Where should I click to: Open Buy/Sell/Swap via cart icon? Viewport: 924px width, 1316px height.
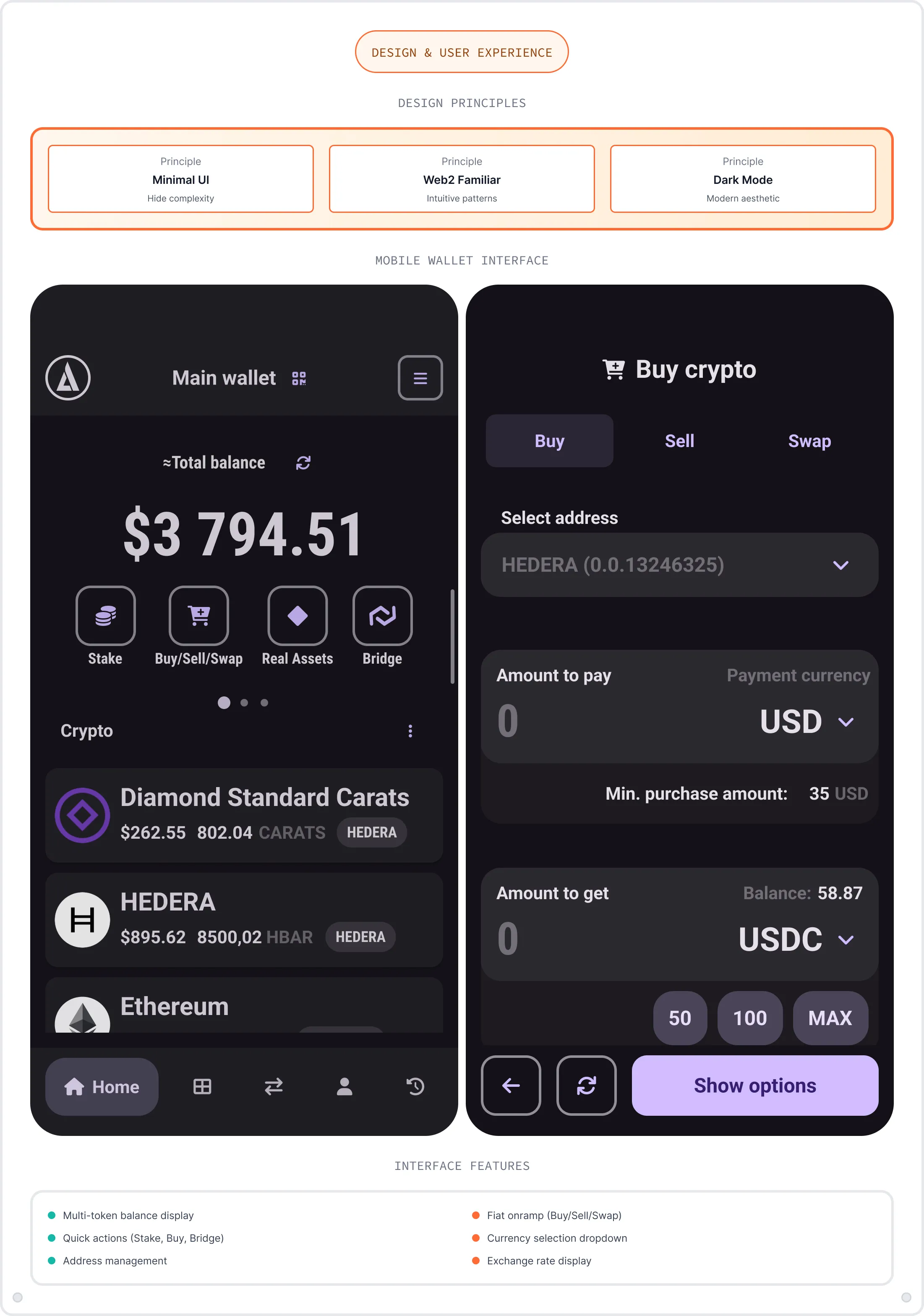(198, 617)
